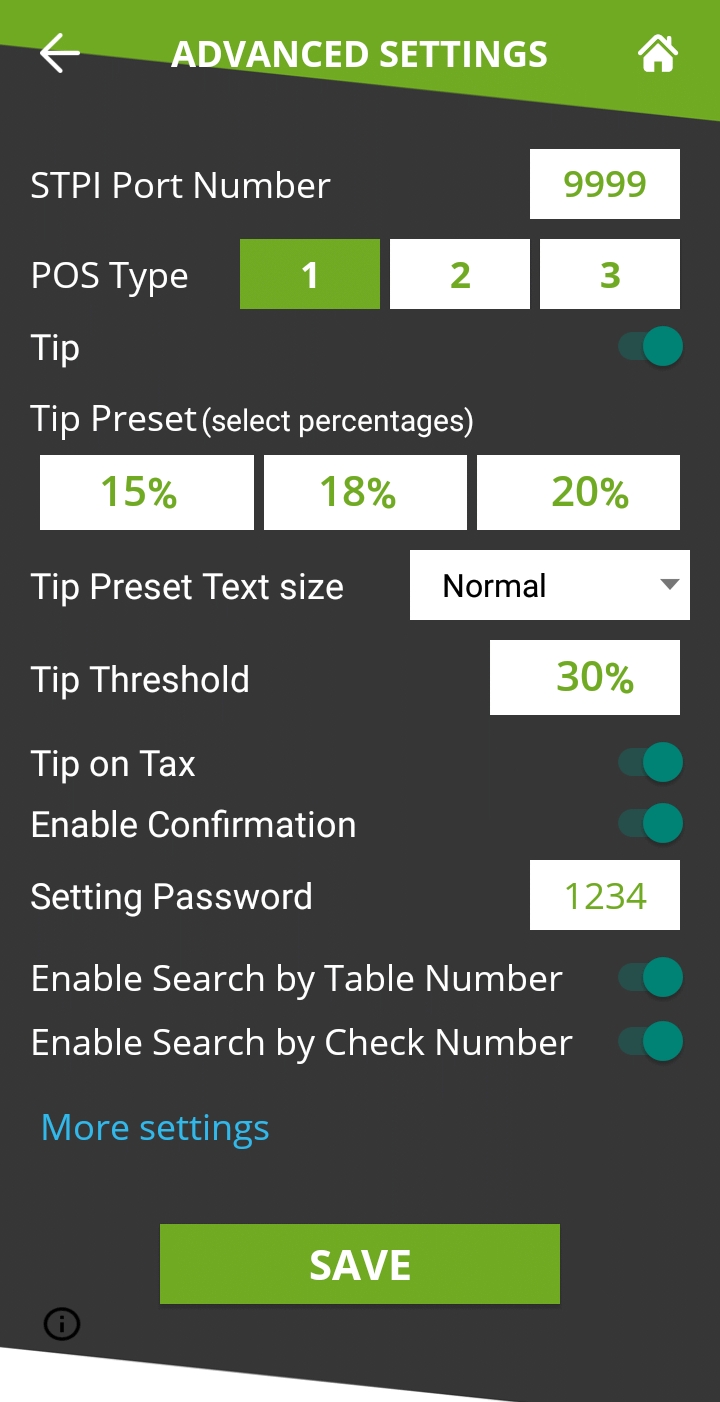Toggle Enable Confirmation off
Image resolution: width=720 pixels, height=1402 pixels.
tap(651, 824)
